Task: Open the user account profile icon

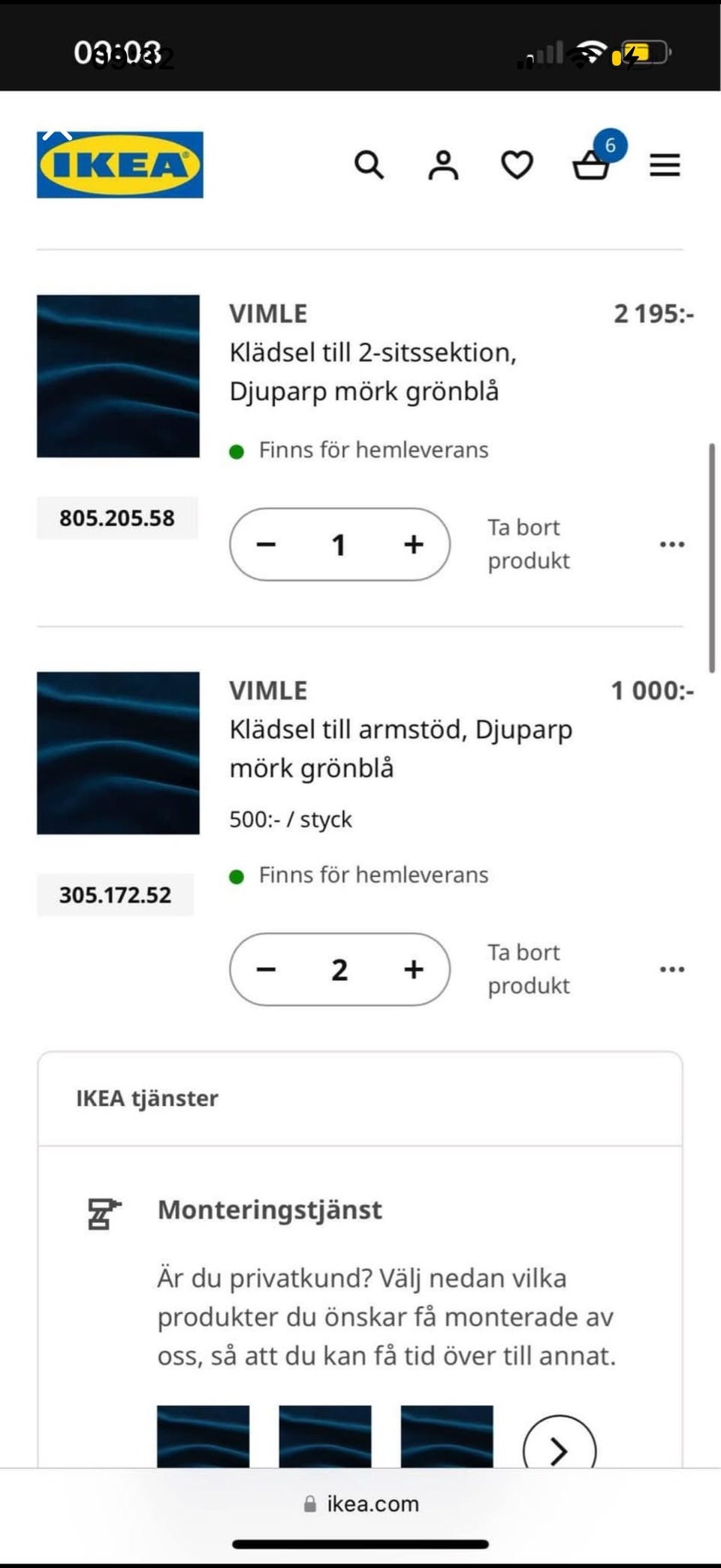Action: (x=443, y=165)
